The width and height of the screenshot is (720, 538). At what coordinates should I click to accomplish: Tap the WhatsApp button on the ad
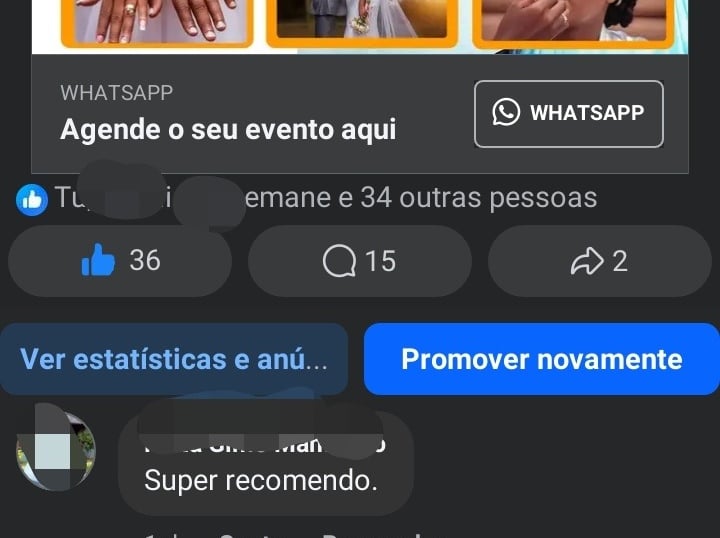[568, 114]
